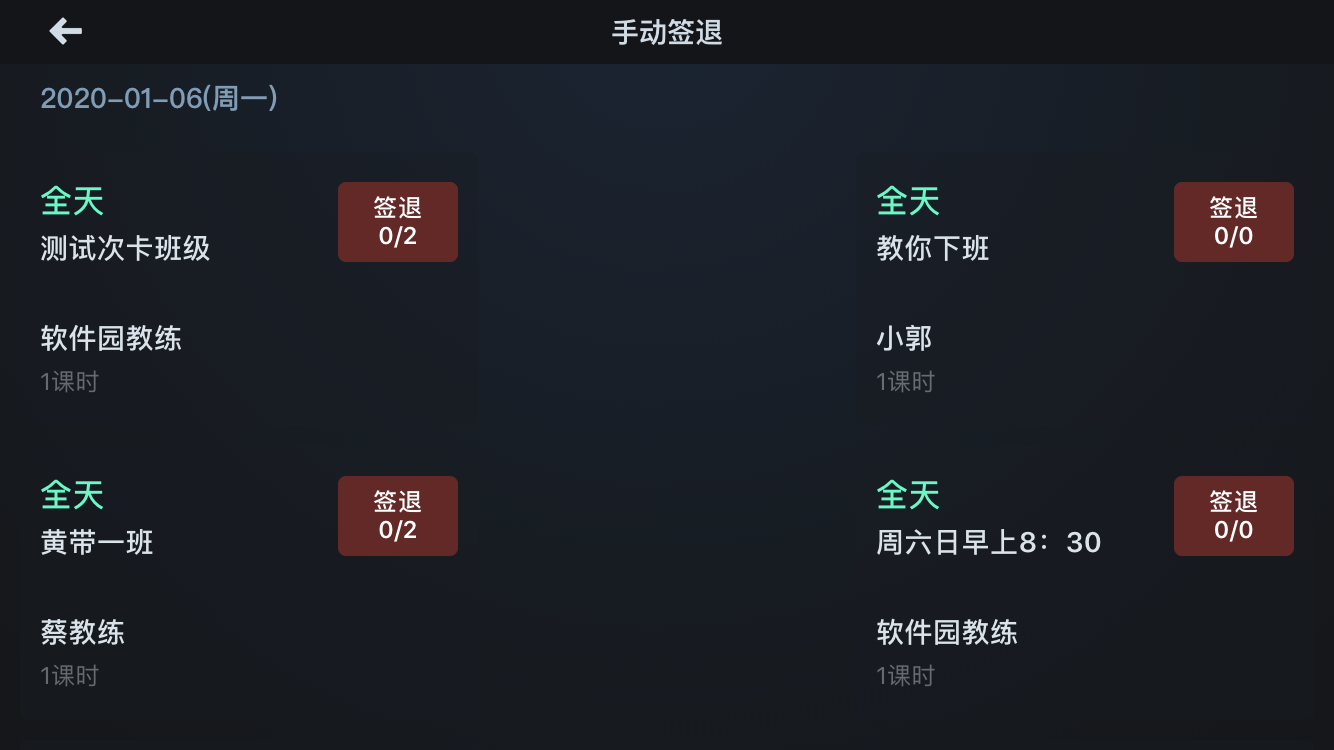The width and height of the screenshot is (1334, 750).
Task: Tap 签退 0/2 for 黄带一班
Action: (x=397, y=516)
